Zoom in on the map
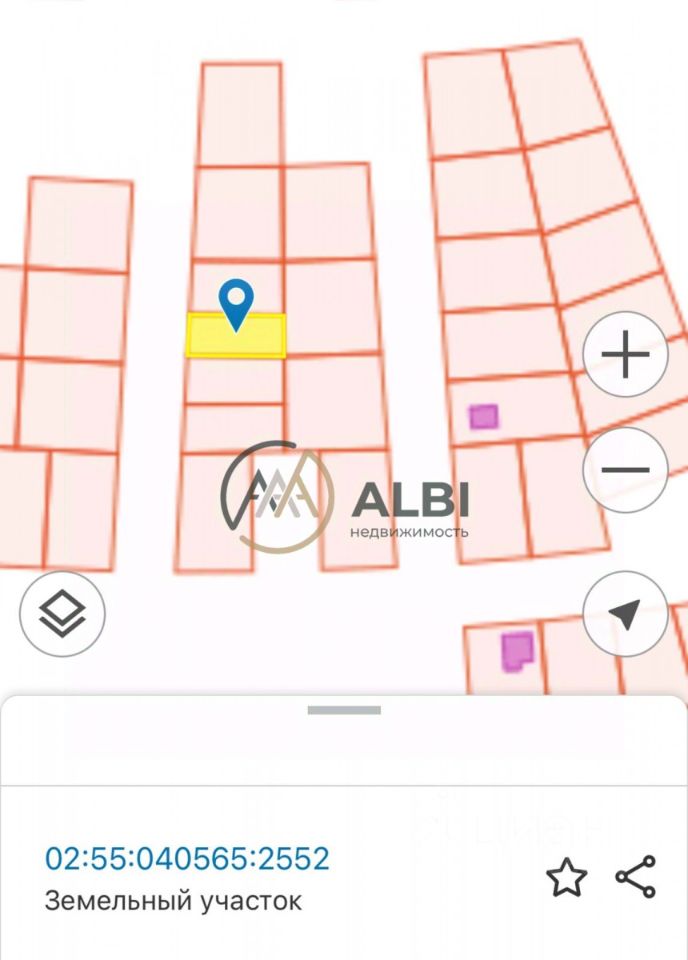688x960 pixels. pos(626,355)
